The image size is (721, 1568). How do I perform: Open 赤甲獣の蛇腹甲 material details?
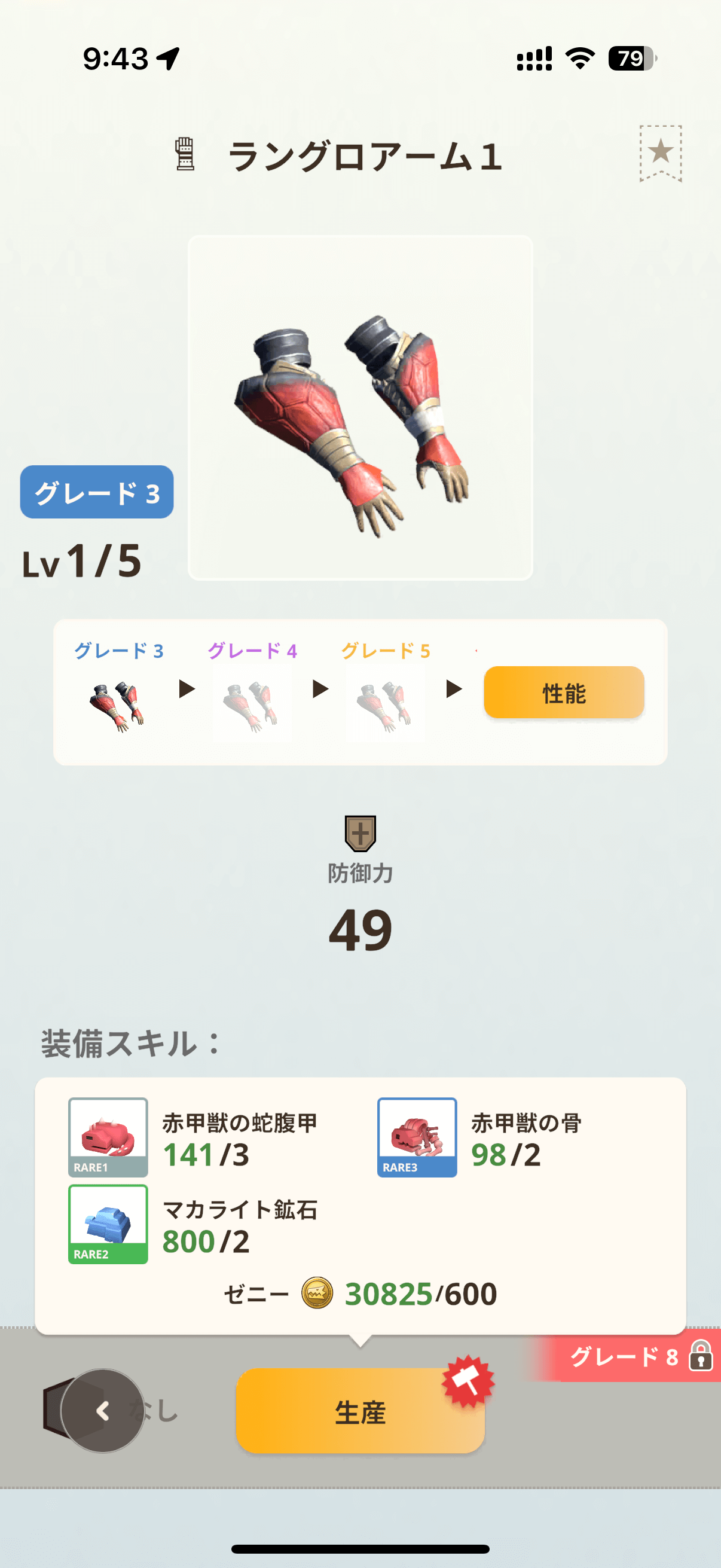[x=108, y=1137]
